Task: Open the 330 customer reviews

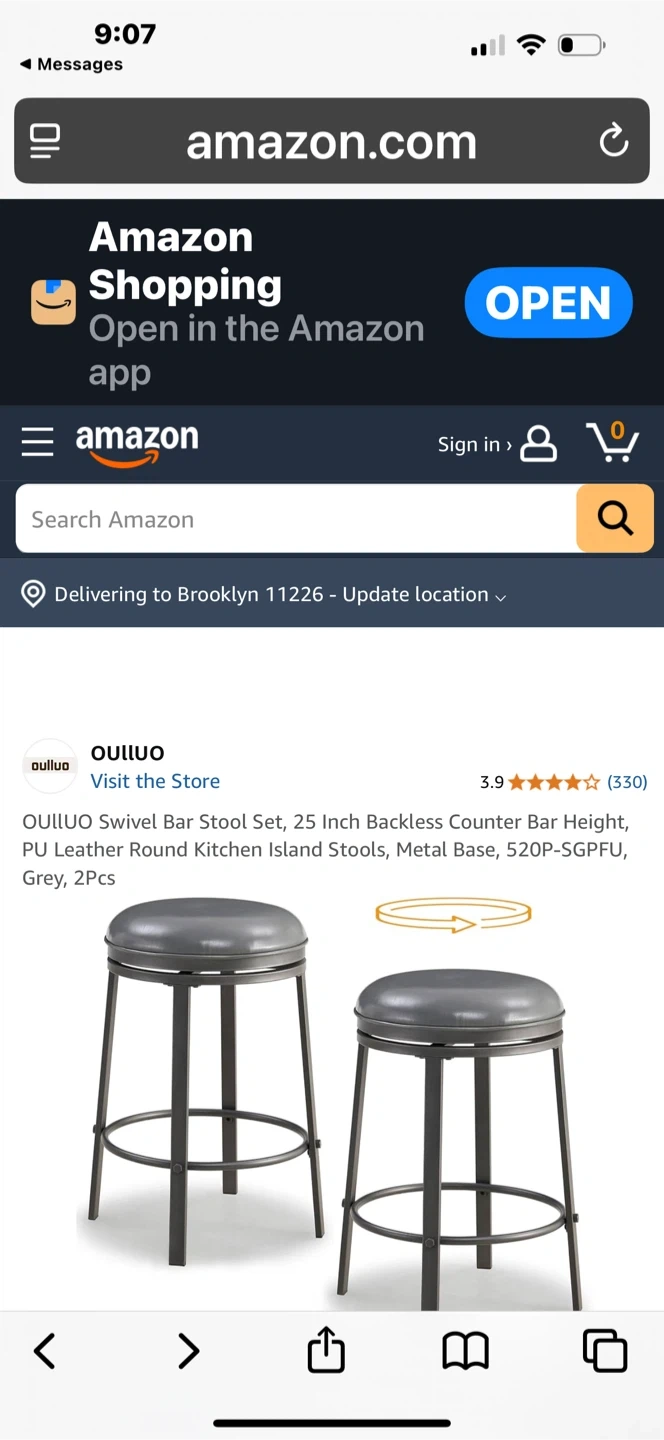Action: click(627, 782)
